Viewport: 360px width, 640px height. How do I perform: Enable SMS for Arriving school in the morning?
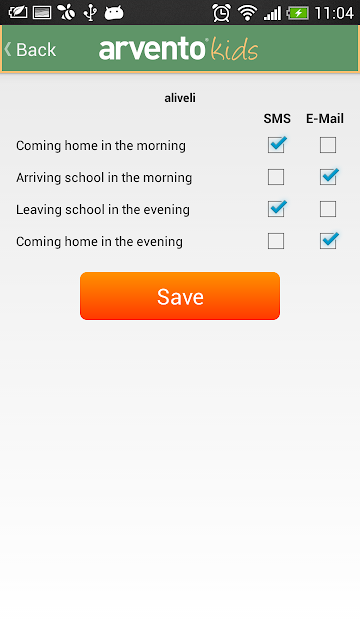pos(276,177)
